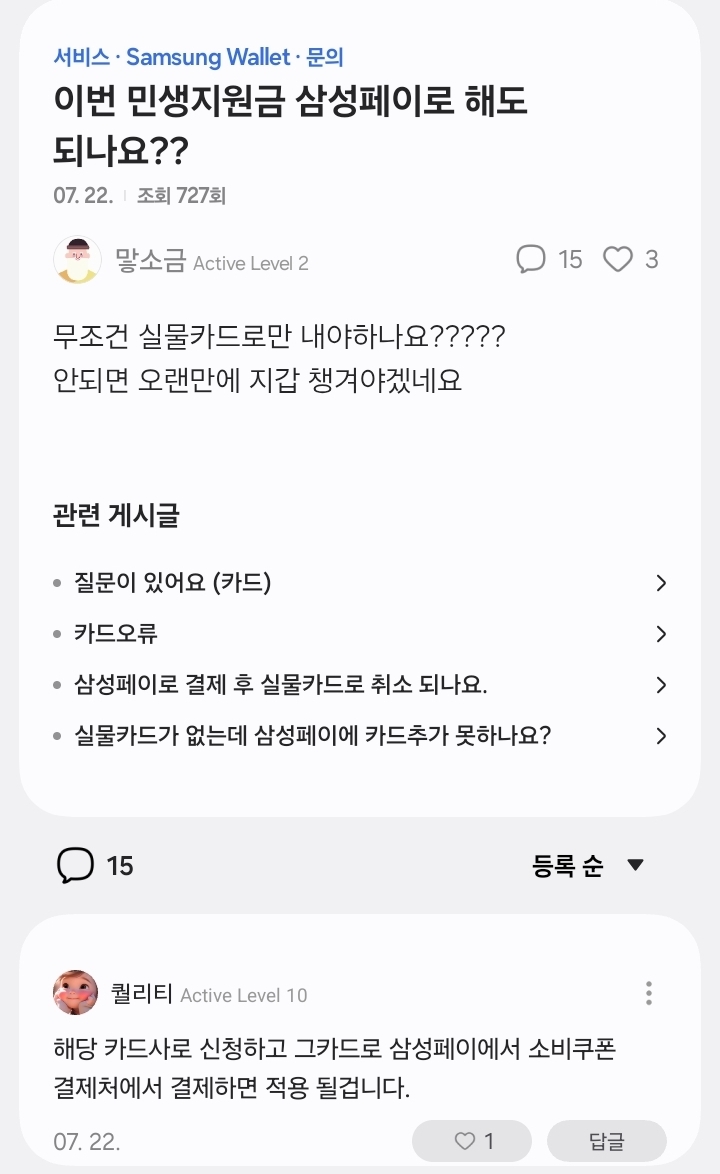Open related post 카드오류
720x1174 pixels.
click(x=360, y=634)
